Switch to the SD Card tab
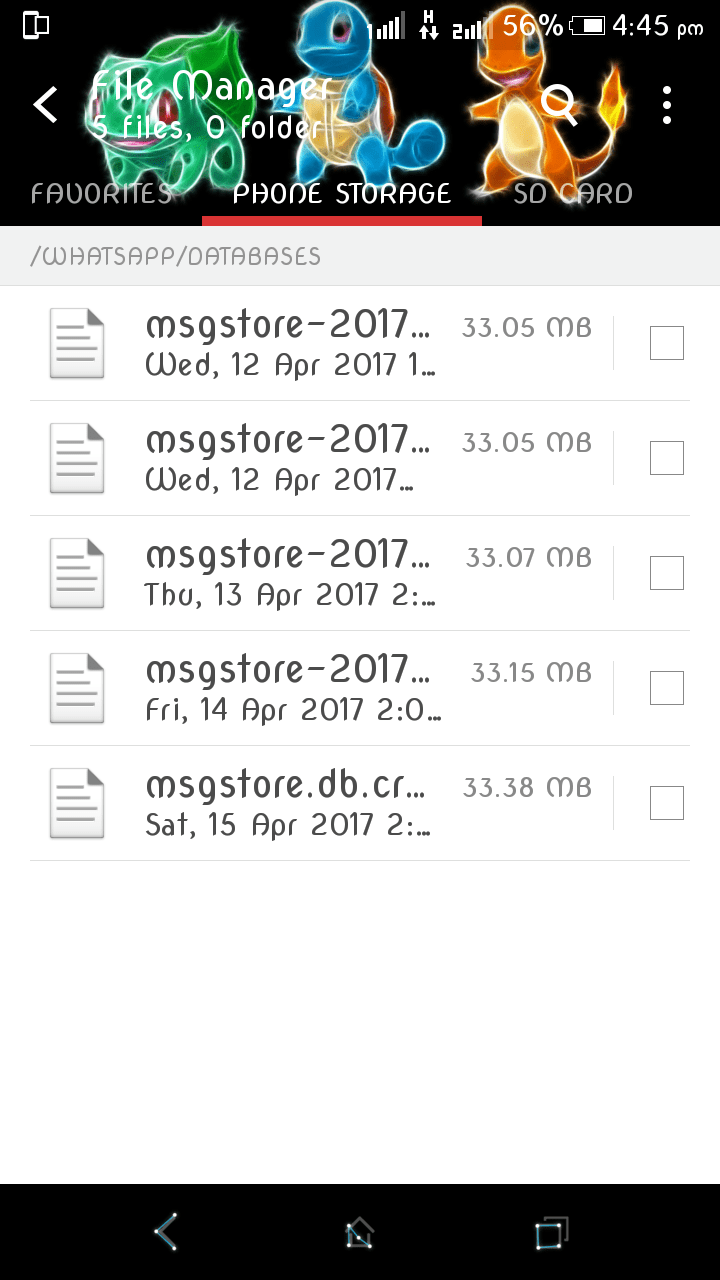720x1280 pixels. point(573,193)
